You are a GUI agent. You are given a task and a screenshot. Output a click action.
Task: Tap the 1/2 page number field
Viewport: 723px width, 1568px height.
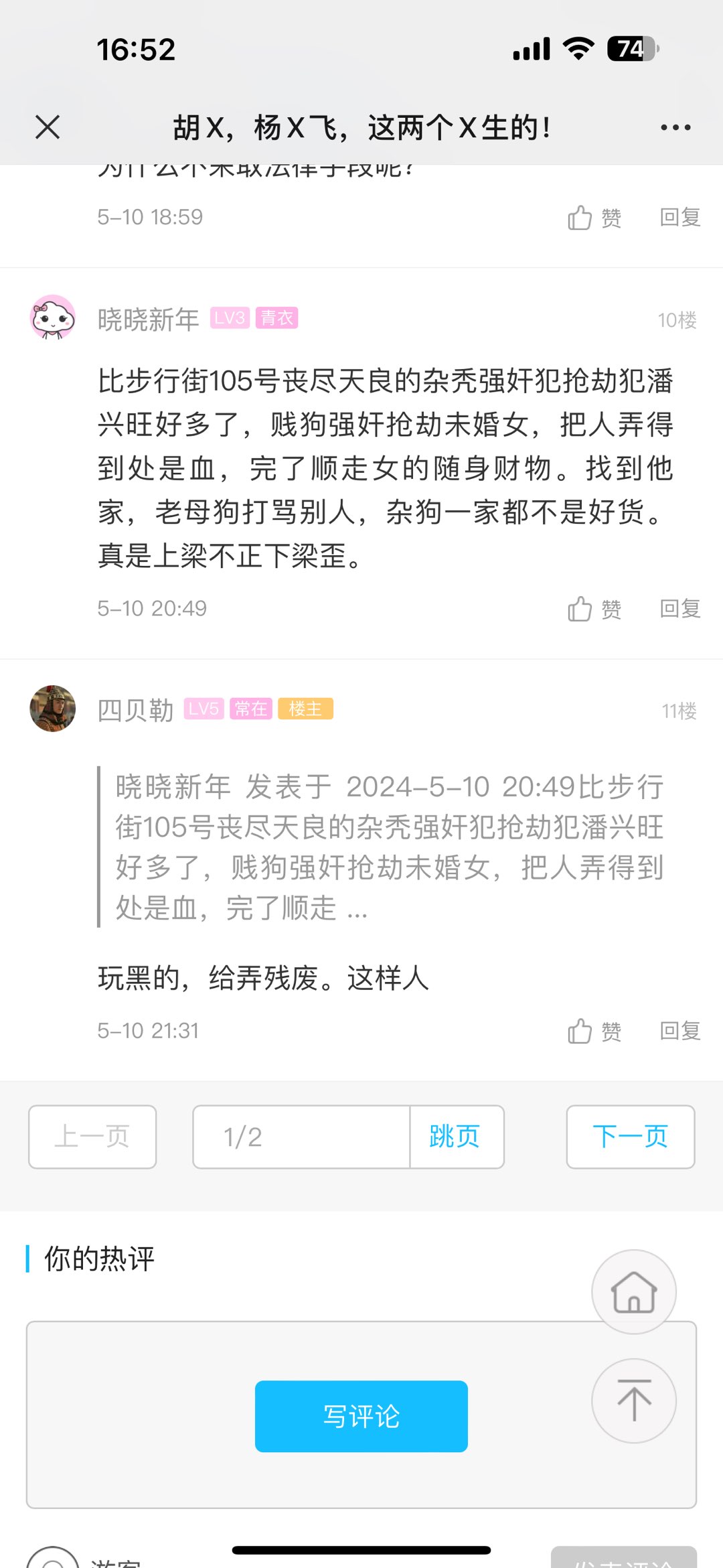[301, 1137]
